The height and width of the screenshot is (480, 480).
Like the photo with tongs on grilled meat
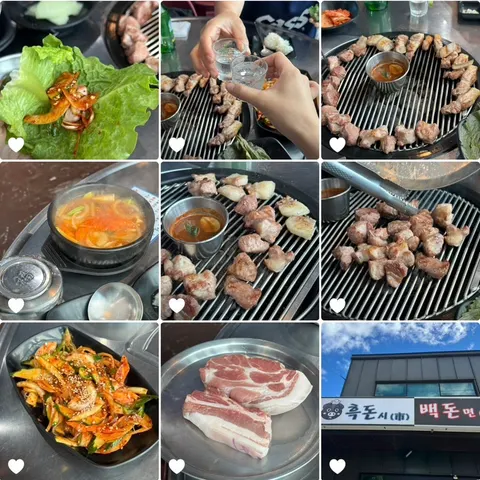click(x=337, y=306)
